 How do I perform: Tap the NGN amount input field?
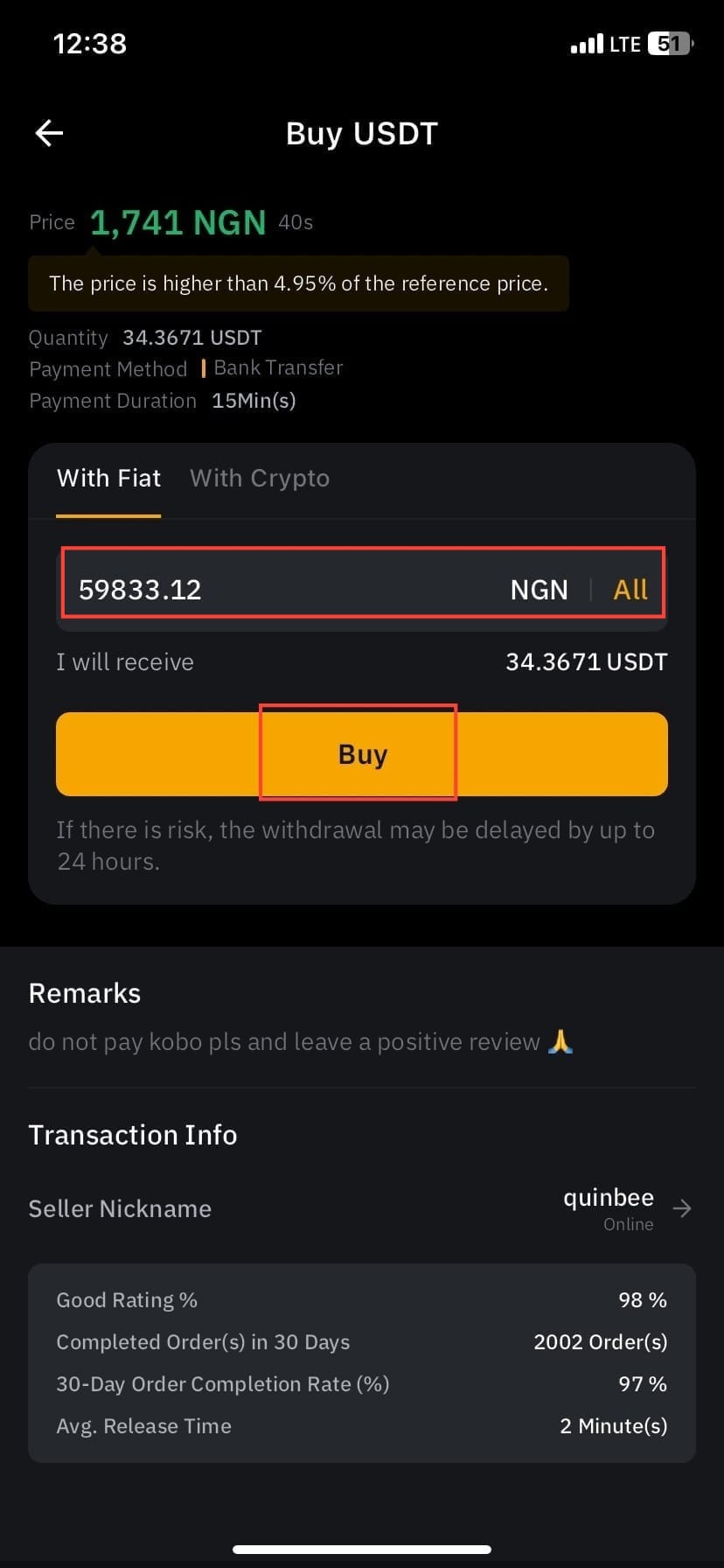pos(280,590)
